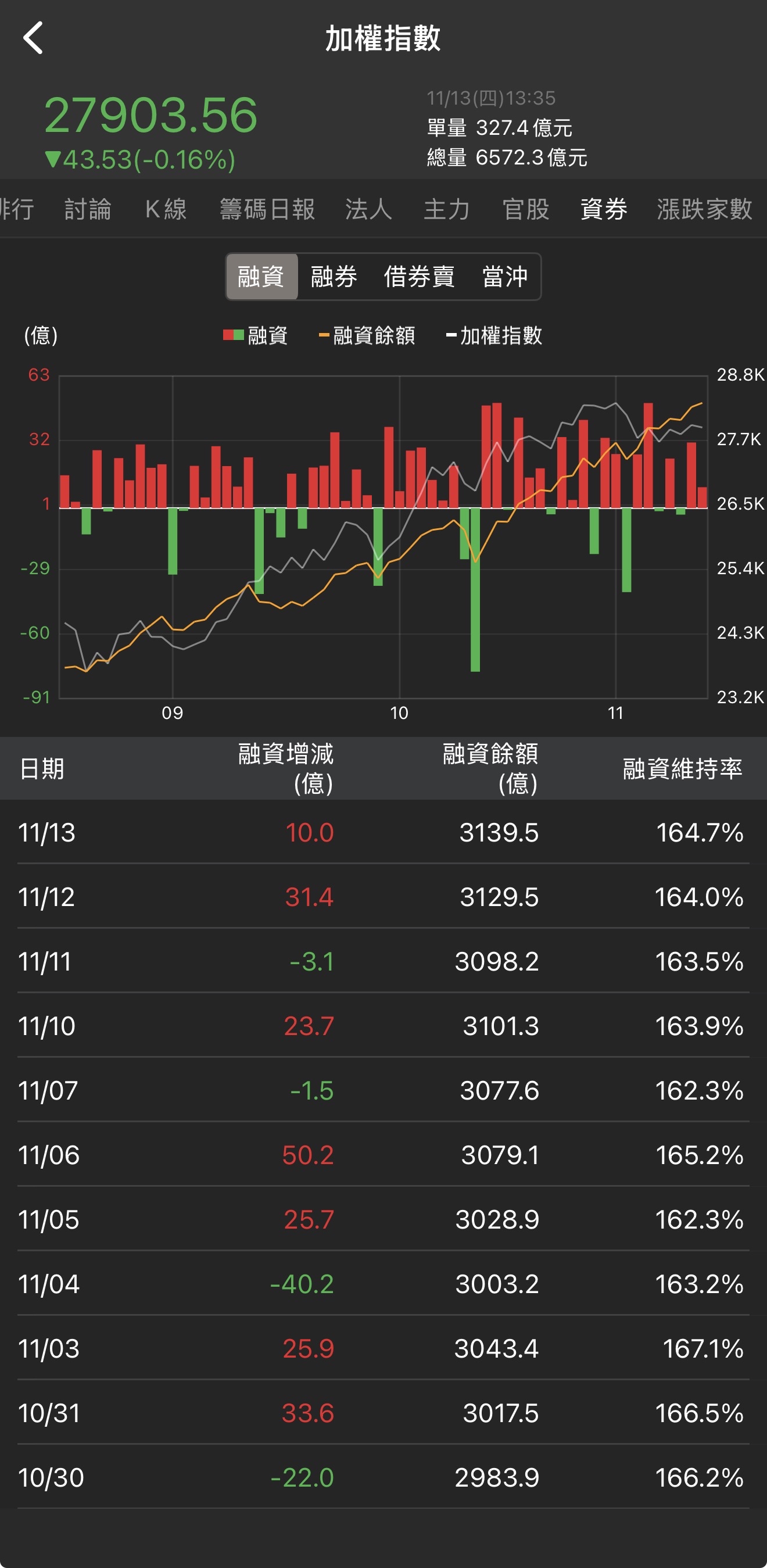
Task: Show the 借券賣 segment
Action: point(419,277)
